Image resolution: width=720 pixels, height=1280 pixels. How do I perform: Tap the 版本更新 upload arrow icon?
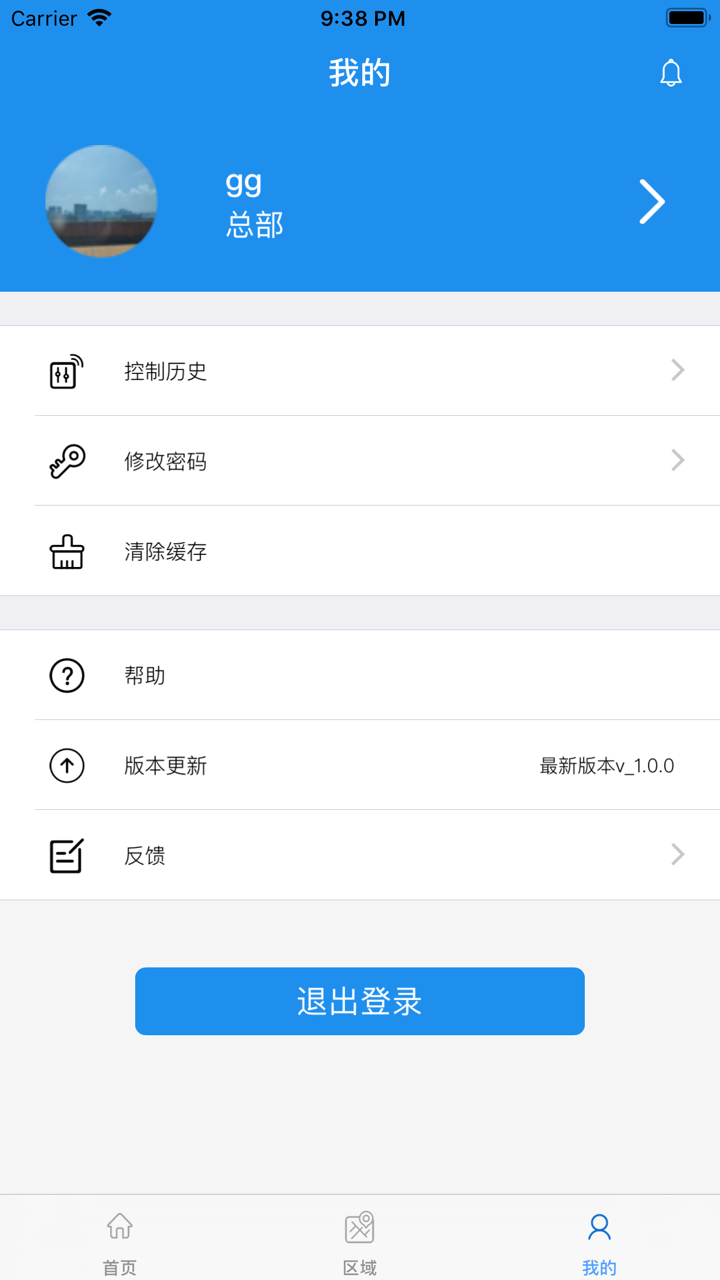click(67, 766)
